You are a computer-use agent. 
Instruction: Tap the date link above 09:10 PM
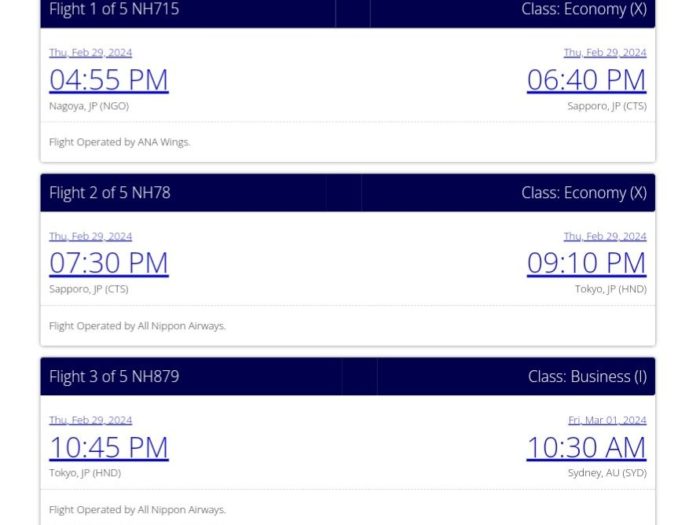(604, 237)
